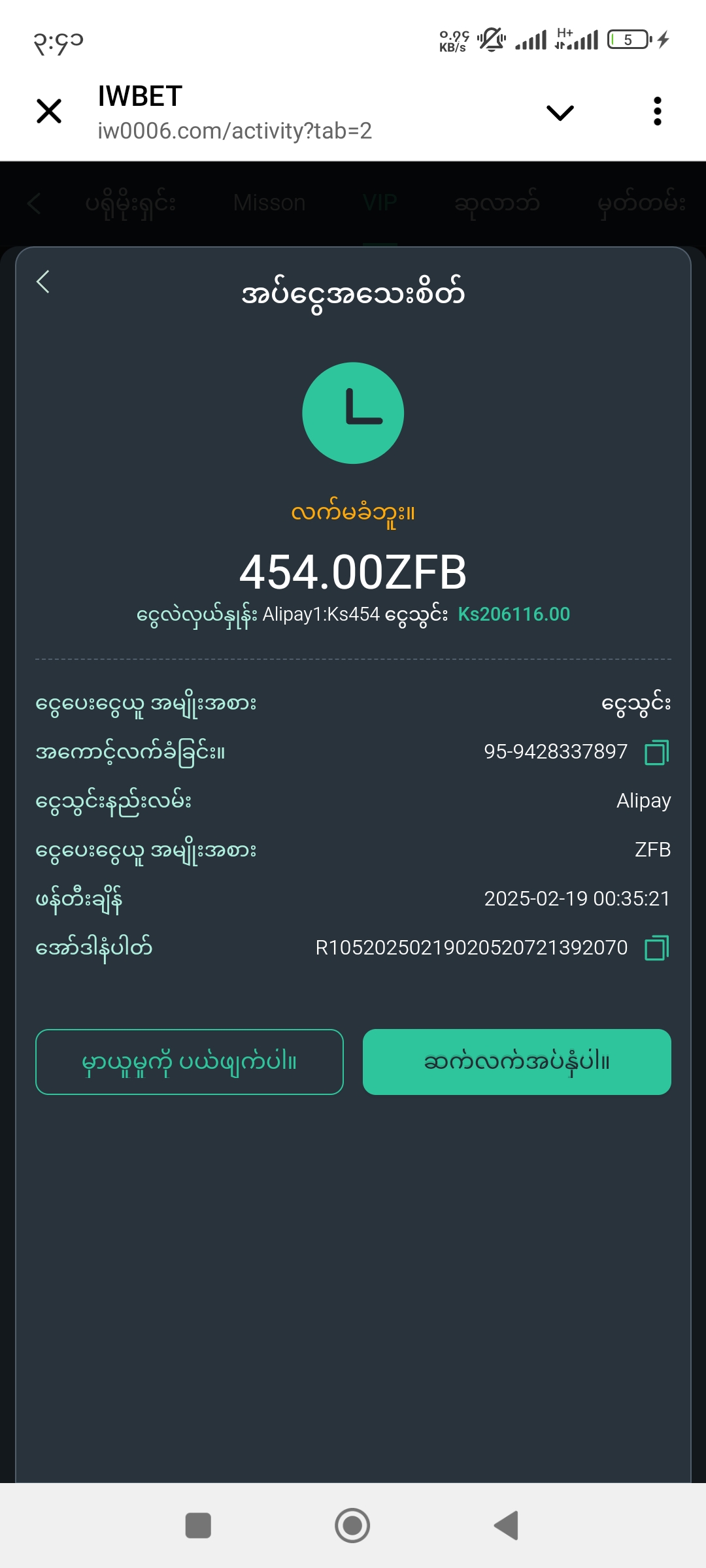Go back from deposit details panel
The width and height of the screenshot is (706, 1568).
point(43,282)
